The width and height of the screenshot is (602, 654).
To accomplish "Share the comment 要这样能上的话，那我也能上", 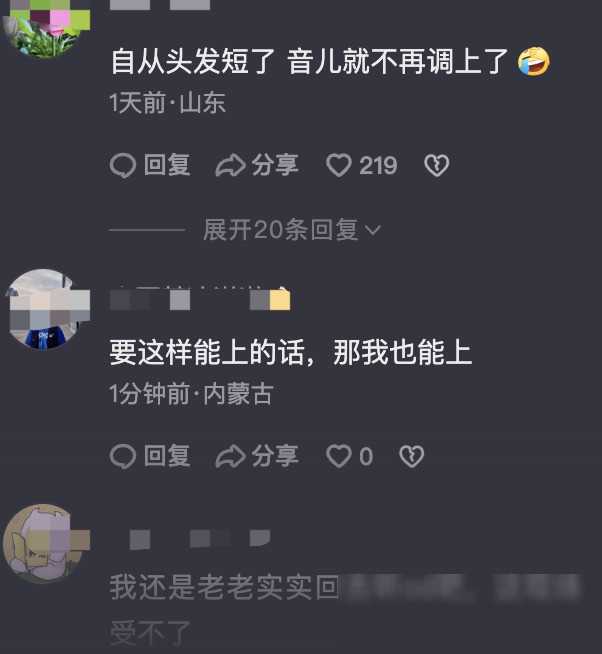I will pyautogui.click(x=258, y=456).
